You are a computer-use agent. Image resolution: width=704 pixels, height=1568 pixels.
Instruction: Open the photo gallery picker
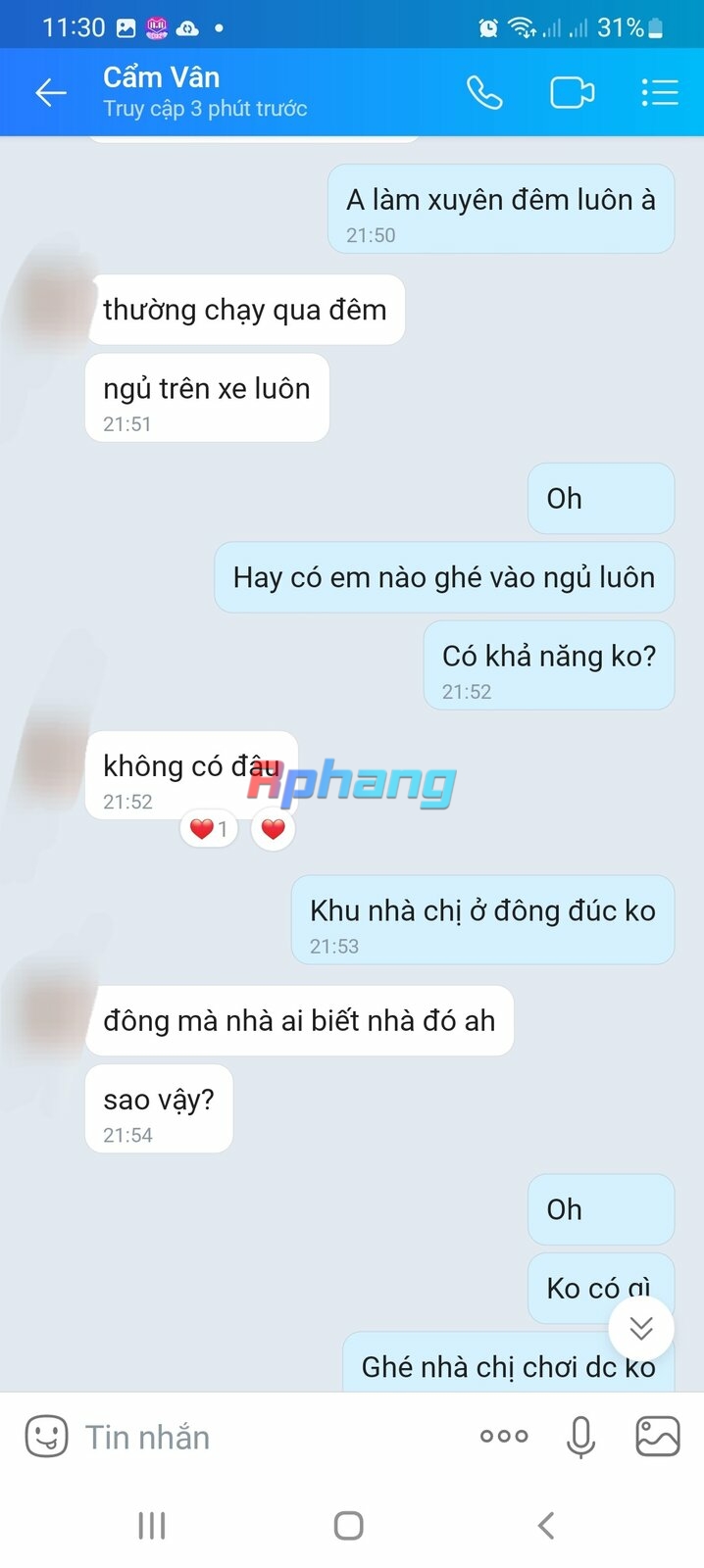(658, 1437)
